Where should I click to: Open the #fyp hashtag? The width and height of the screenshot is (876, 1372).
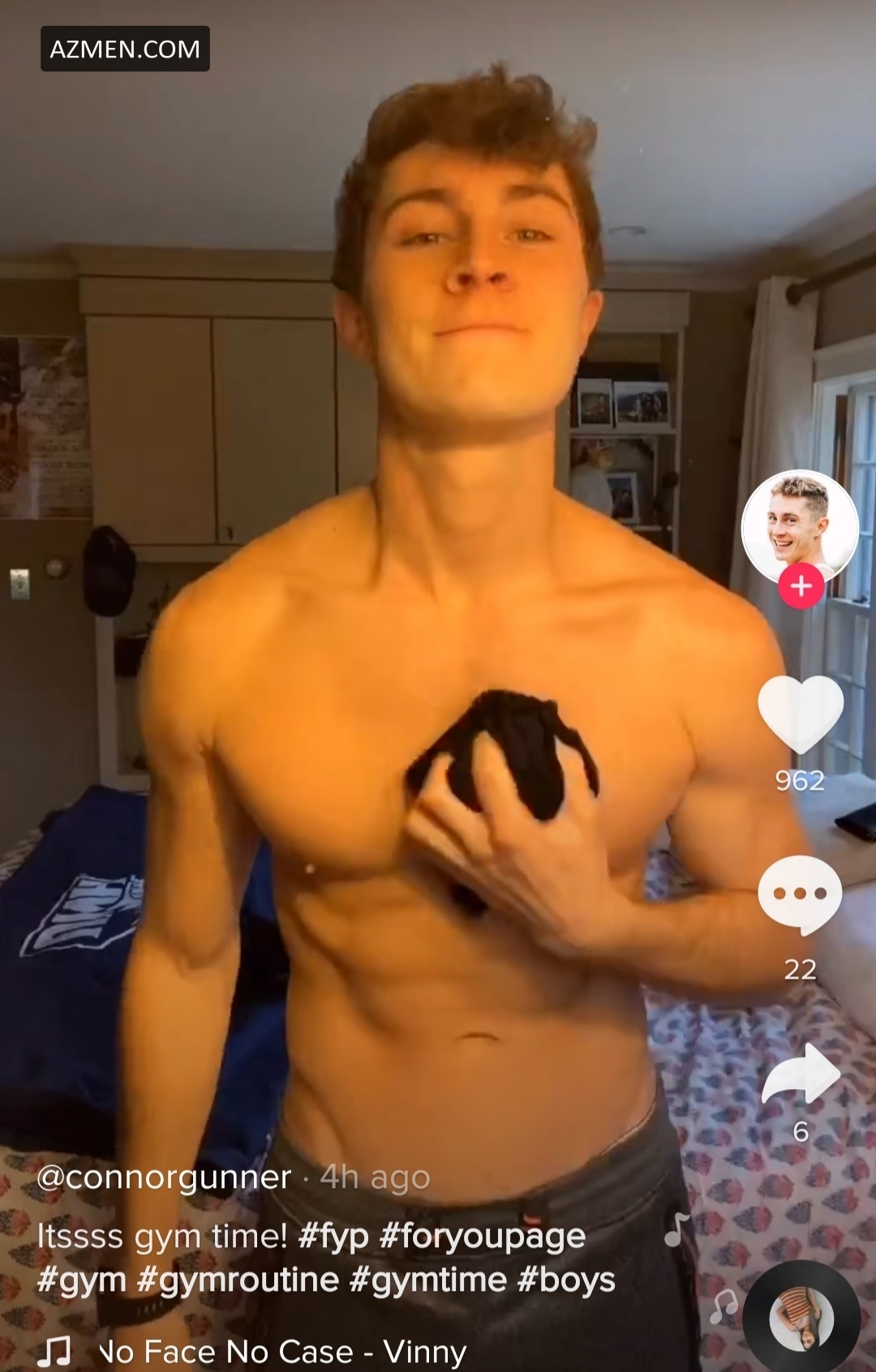(333, 1237)
